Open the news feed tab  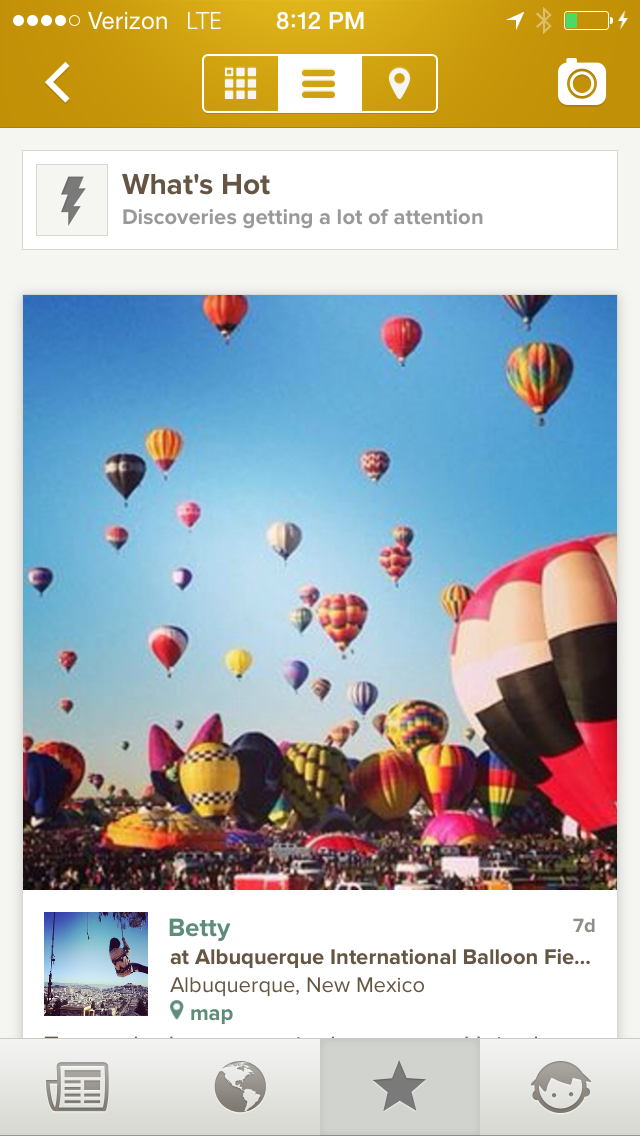click(x=78, y=1087)
